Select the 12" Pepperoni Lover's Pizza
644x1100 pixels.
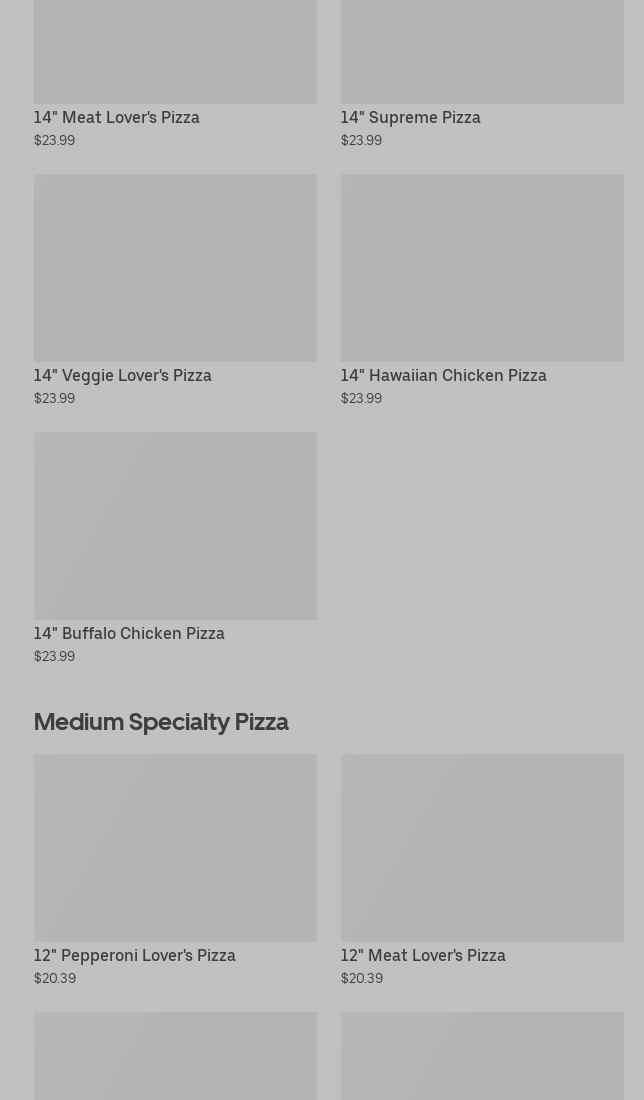click(175, 869)
